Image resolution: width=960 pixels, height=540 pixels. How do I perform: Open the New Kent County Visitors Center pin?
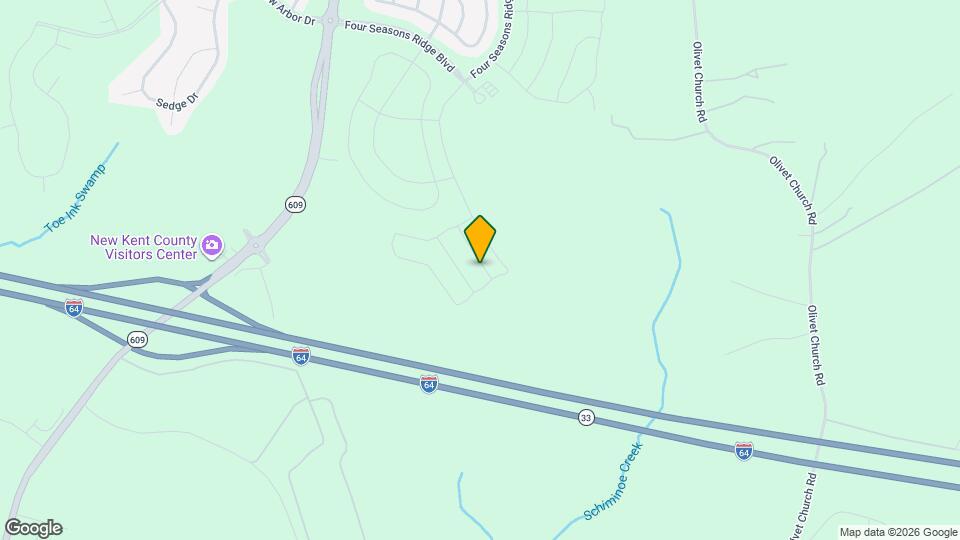[x=211, y=245]
